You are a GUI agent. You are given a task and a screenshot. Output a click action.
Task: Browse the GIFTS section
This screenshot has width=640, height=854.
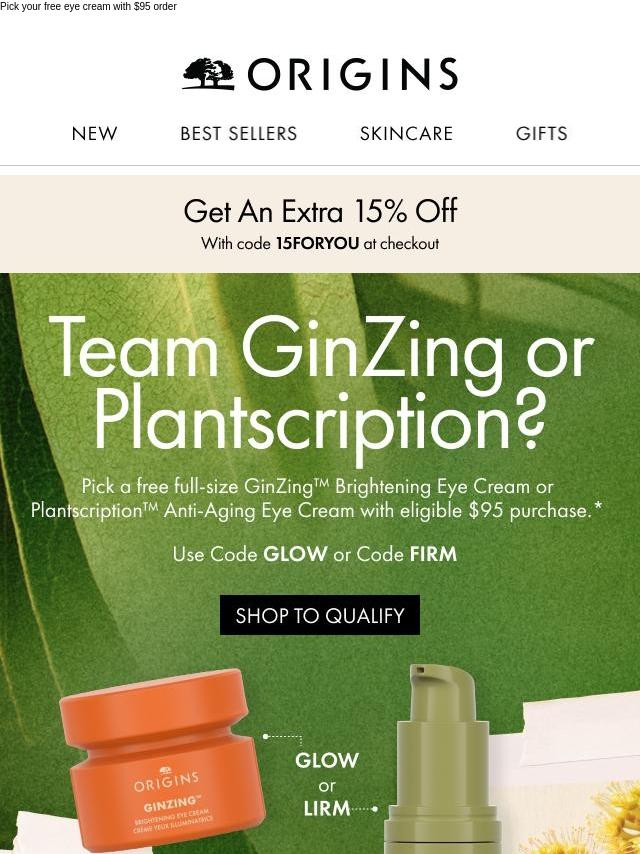point(541,134)
